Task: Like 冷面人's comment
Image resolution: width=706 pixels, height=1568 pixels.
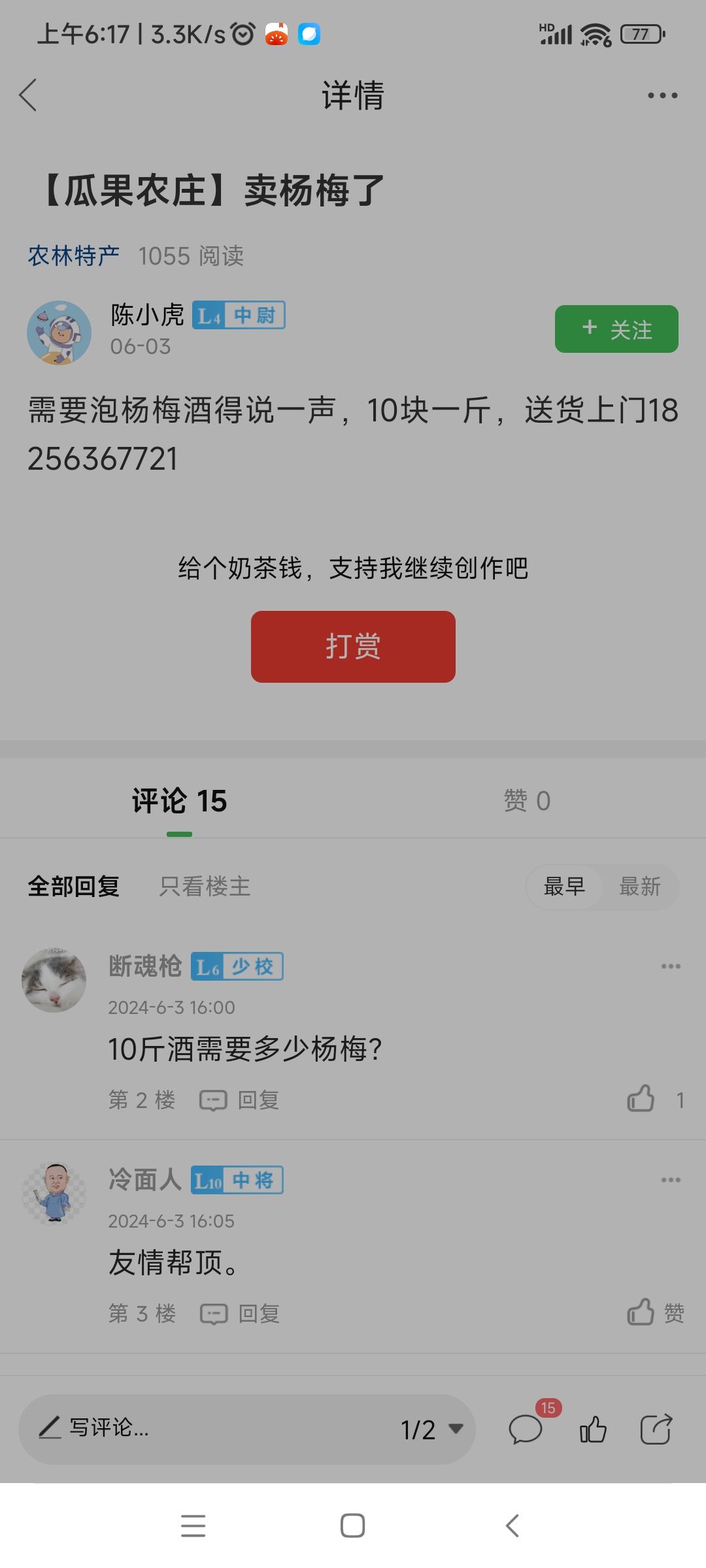Action: pyautogui.click(x=641, y=1312)
